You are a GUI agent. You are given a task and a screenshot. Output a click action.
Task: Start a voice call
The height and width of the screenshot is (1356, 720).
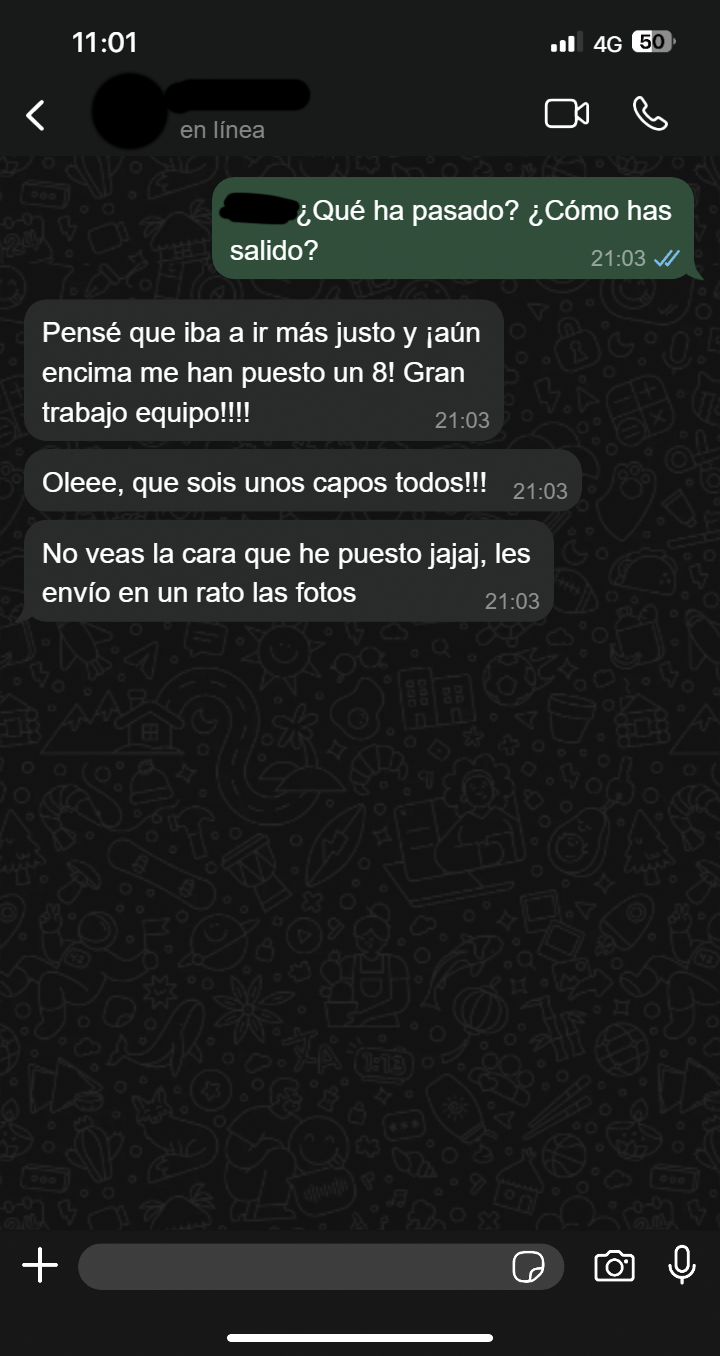pos(650,114)
